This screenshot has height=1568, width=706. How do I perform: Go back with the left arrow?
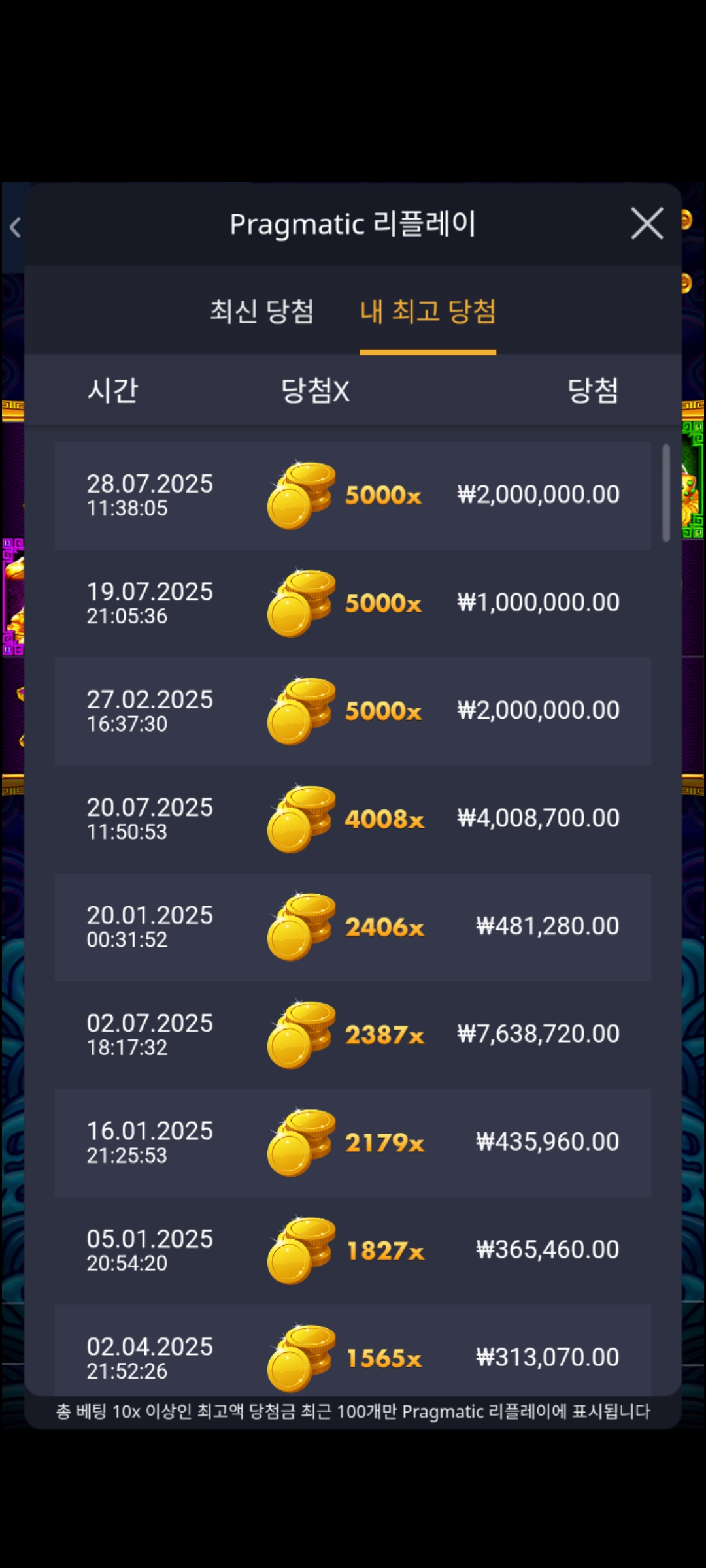click(15, 227)
